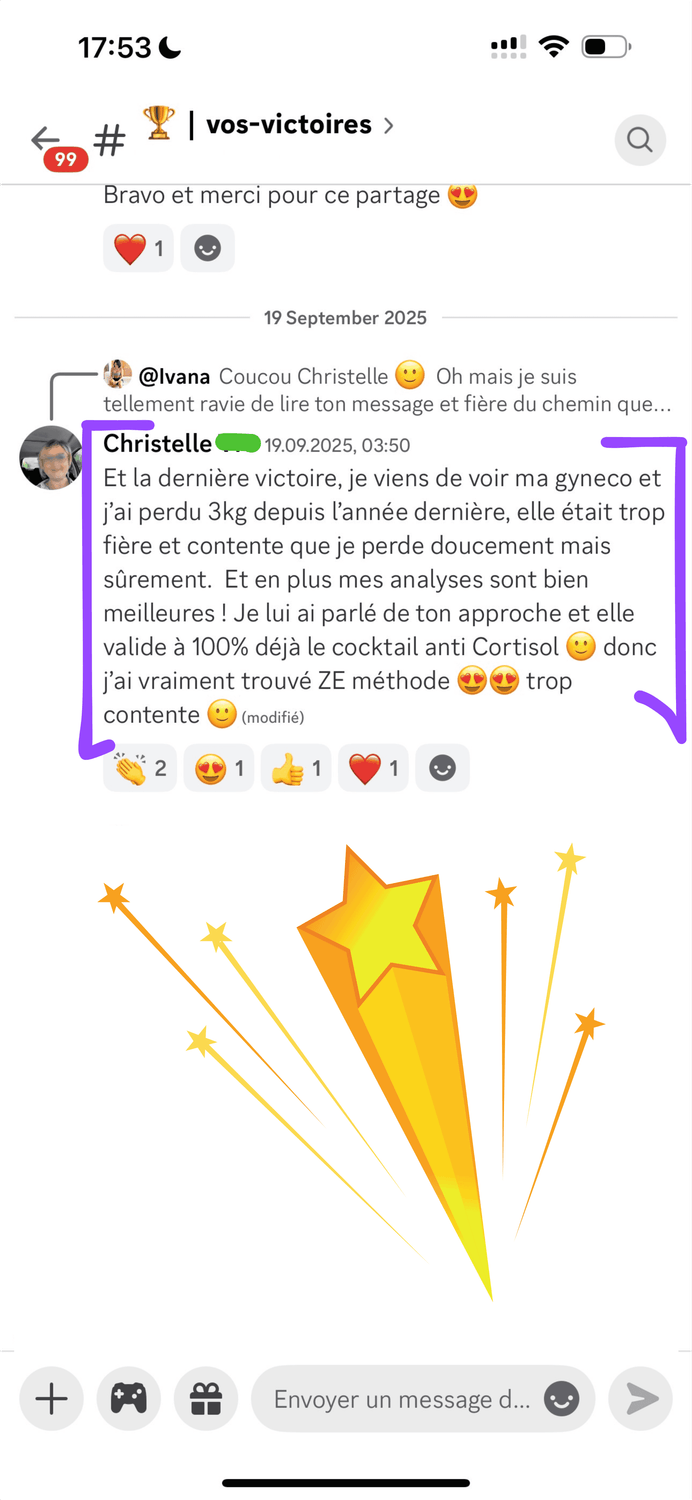This screenshot has height=1500, width=692.
Task: Pick a new reaction for Christelle's message
Action: click(442, 768)
